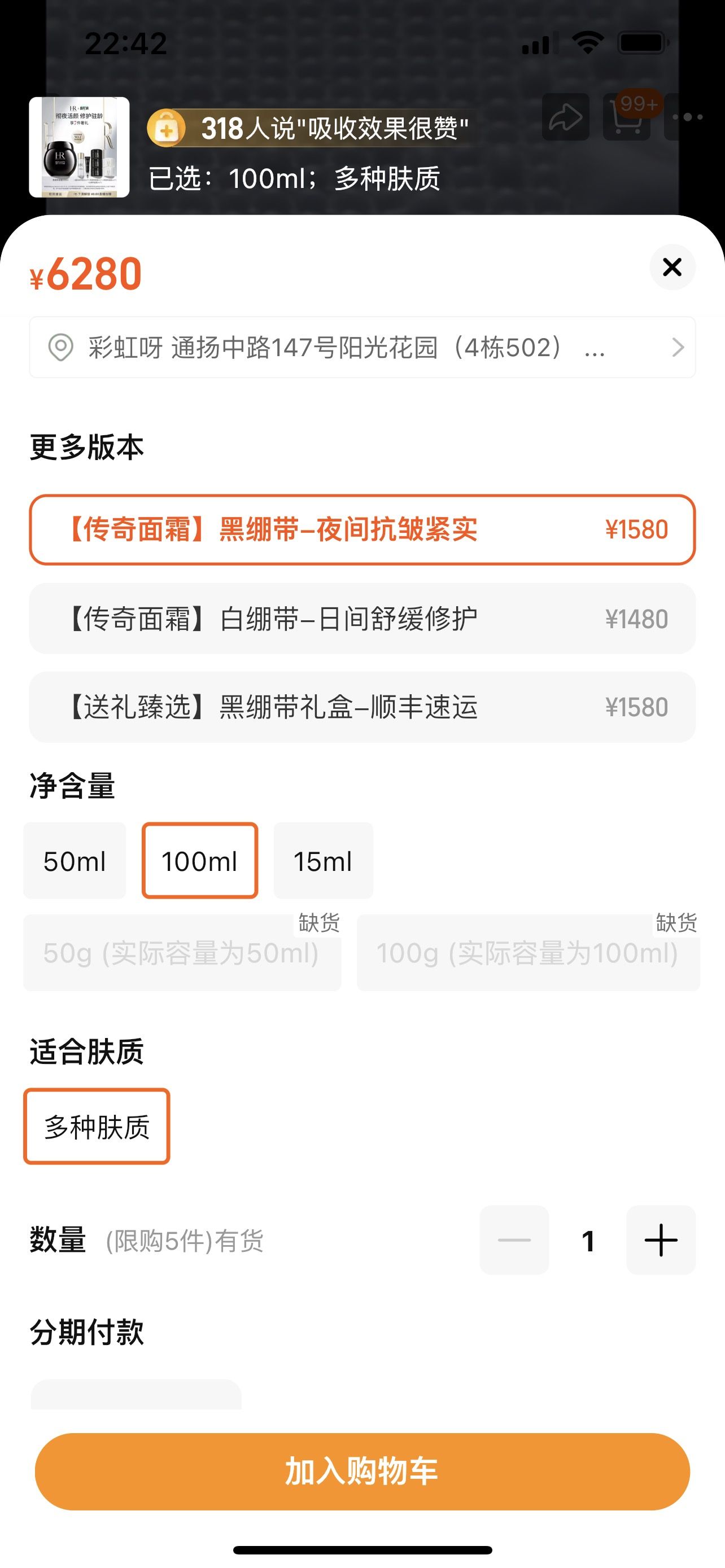Choose the 15ml size
This screenshot has height=1568, width=725.
[323, 861]
